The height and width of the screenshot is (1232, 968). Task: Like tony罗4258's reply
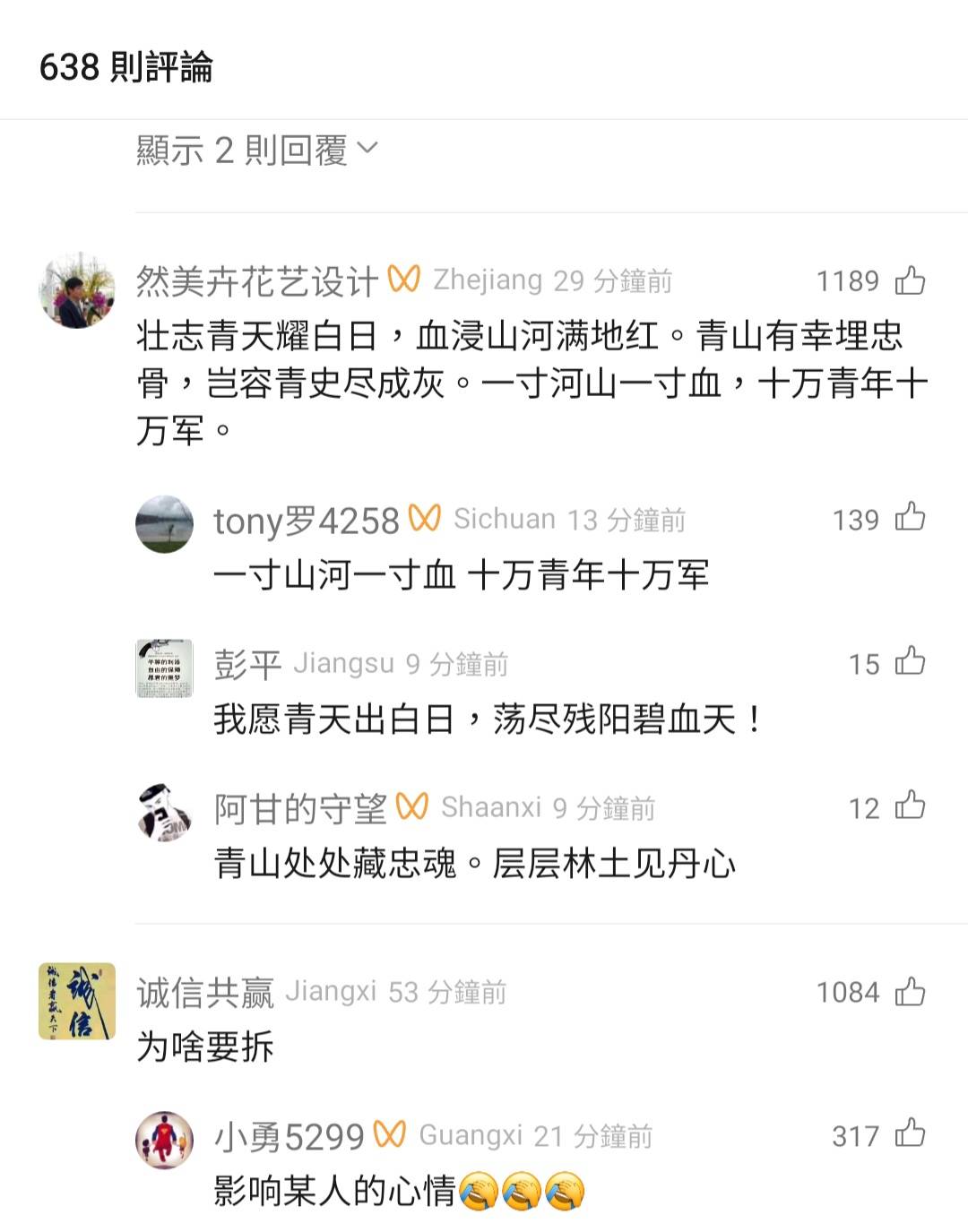[x=911, y=517]
